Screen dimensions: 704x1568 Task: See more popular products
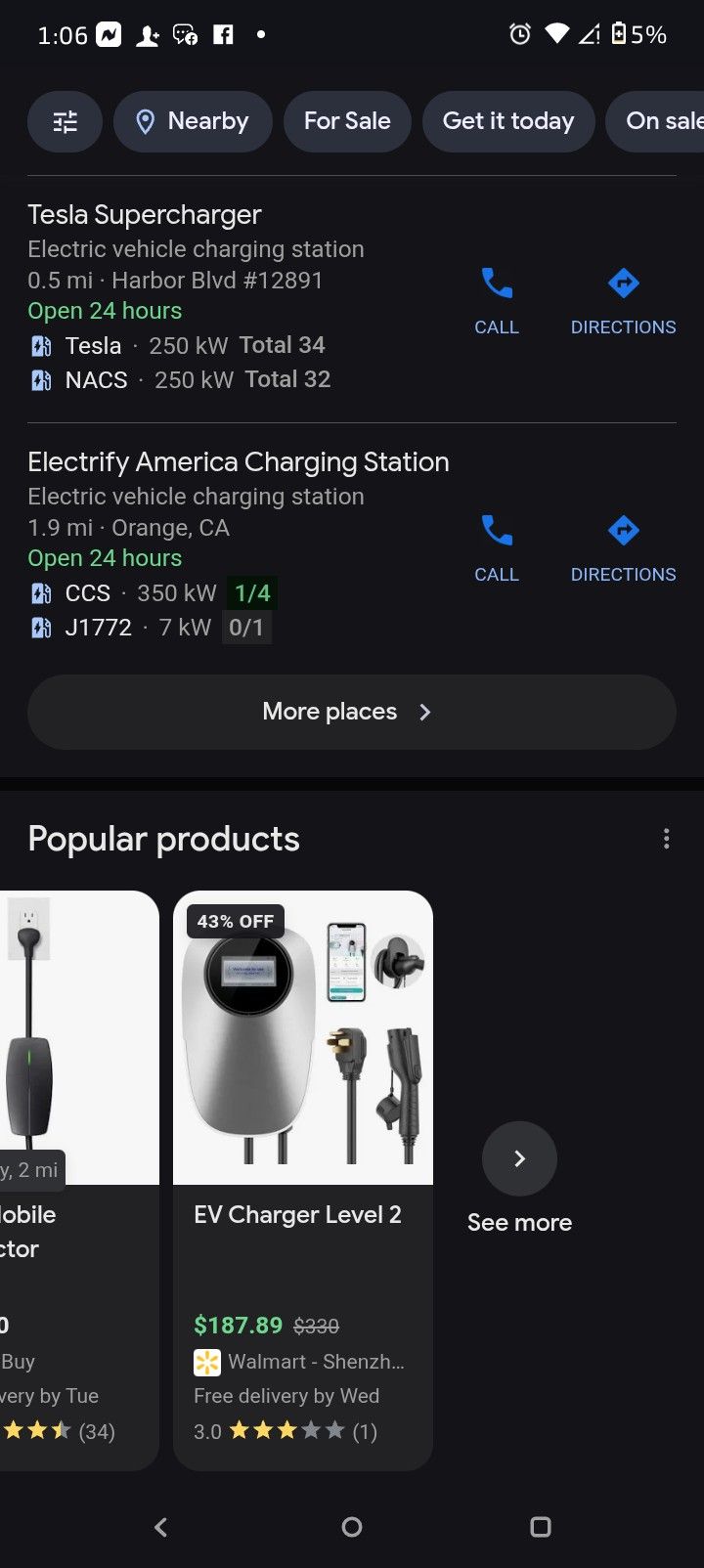[x=519, y=1159]
